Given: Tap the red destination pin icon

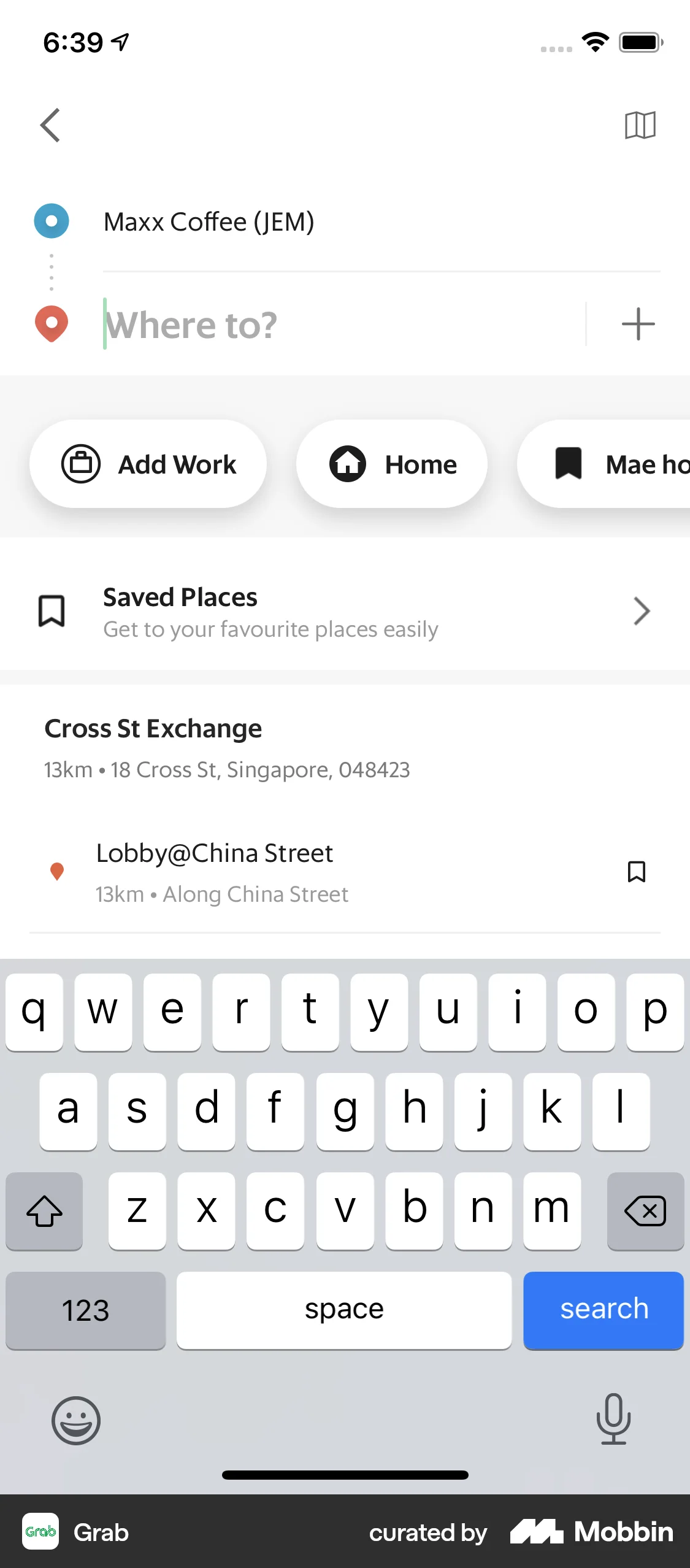Looking at the screenshot, I should 52,323.
